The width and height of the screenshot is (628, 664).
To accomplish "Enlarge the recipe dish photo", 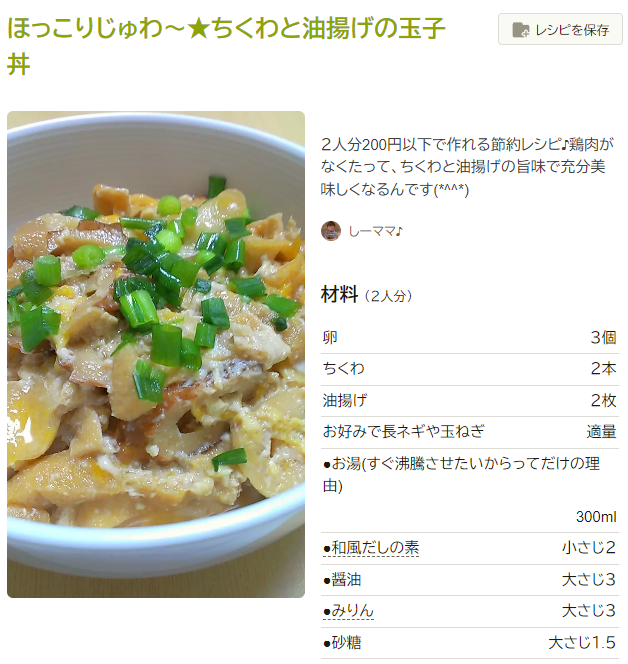I will click(156, 354).
